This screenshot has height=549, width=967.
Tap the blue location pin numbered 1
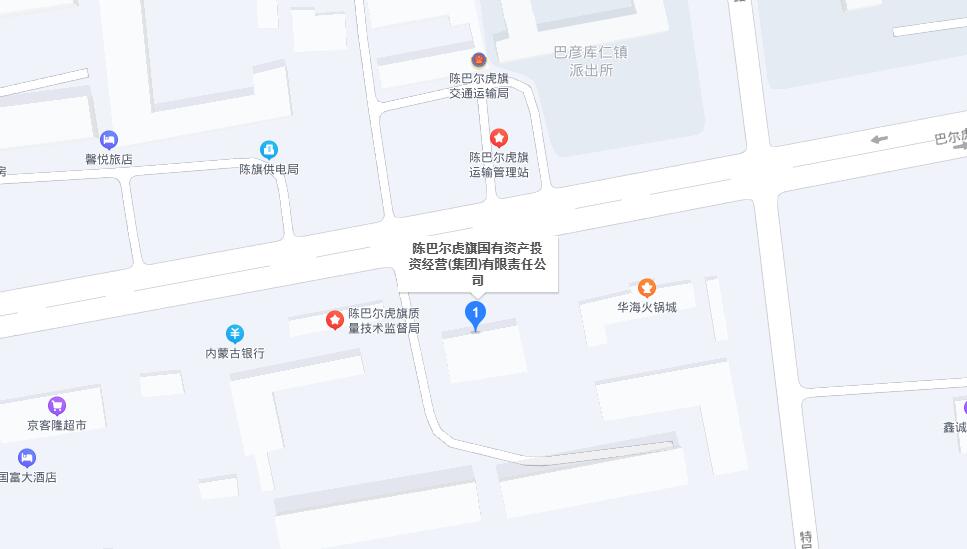point(476,315)
